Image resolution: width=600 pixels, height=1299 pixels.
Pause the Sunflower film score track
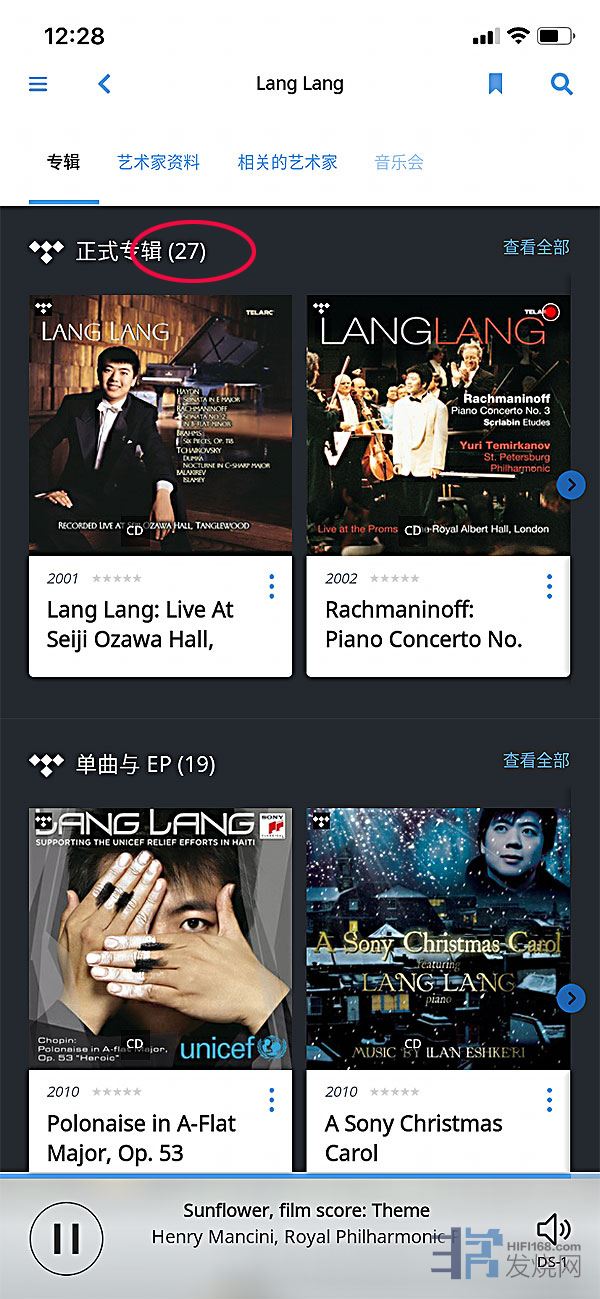(66, 1239)
